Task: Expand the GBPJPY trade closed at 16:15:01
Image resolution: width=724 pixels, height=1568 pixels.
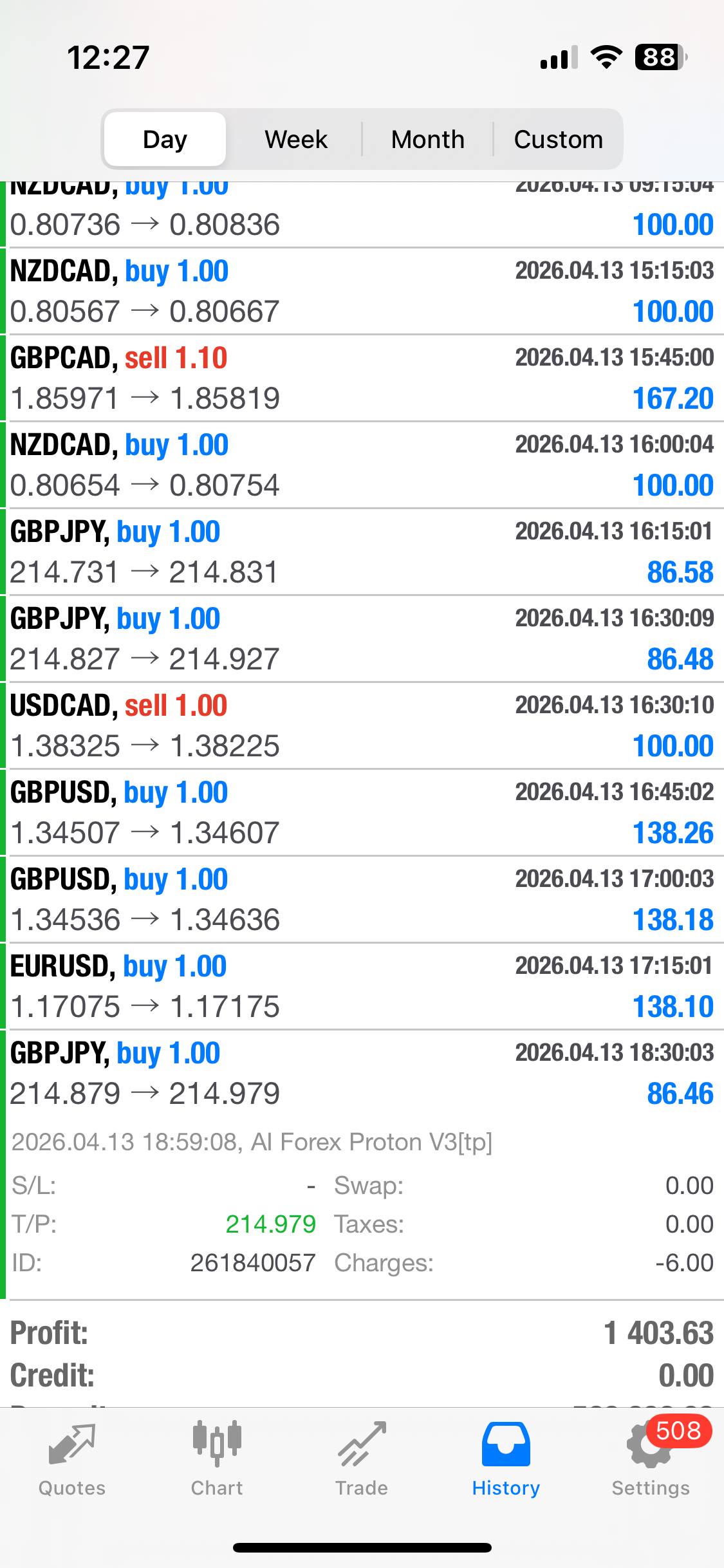Action: (x=362, y=552)
